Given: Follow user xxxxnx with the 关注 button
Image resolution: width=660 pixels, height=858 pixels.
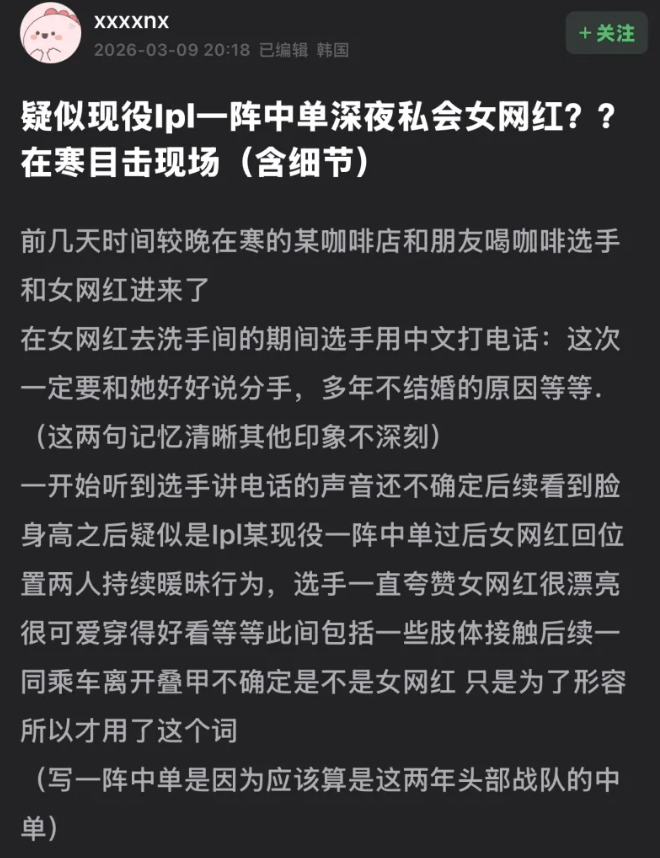Looking at the screenshot, I should point(606,34).
